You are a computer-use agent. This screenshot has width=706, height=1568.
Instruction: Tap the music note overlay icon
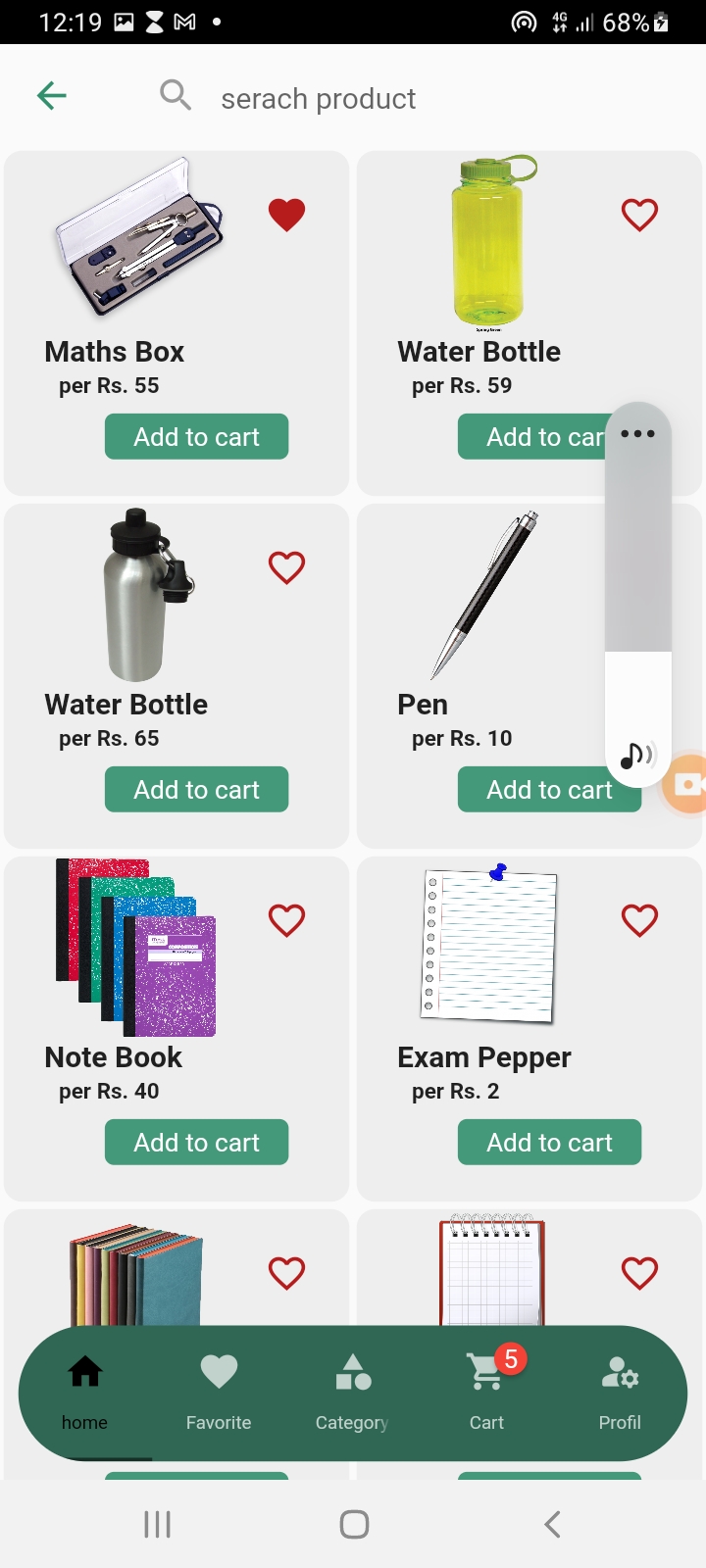634,755
